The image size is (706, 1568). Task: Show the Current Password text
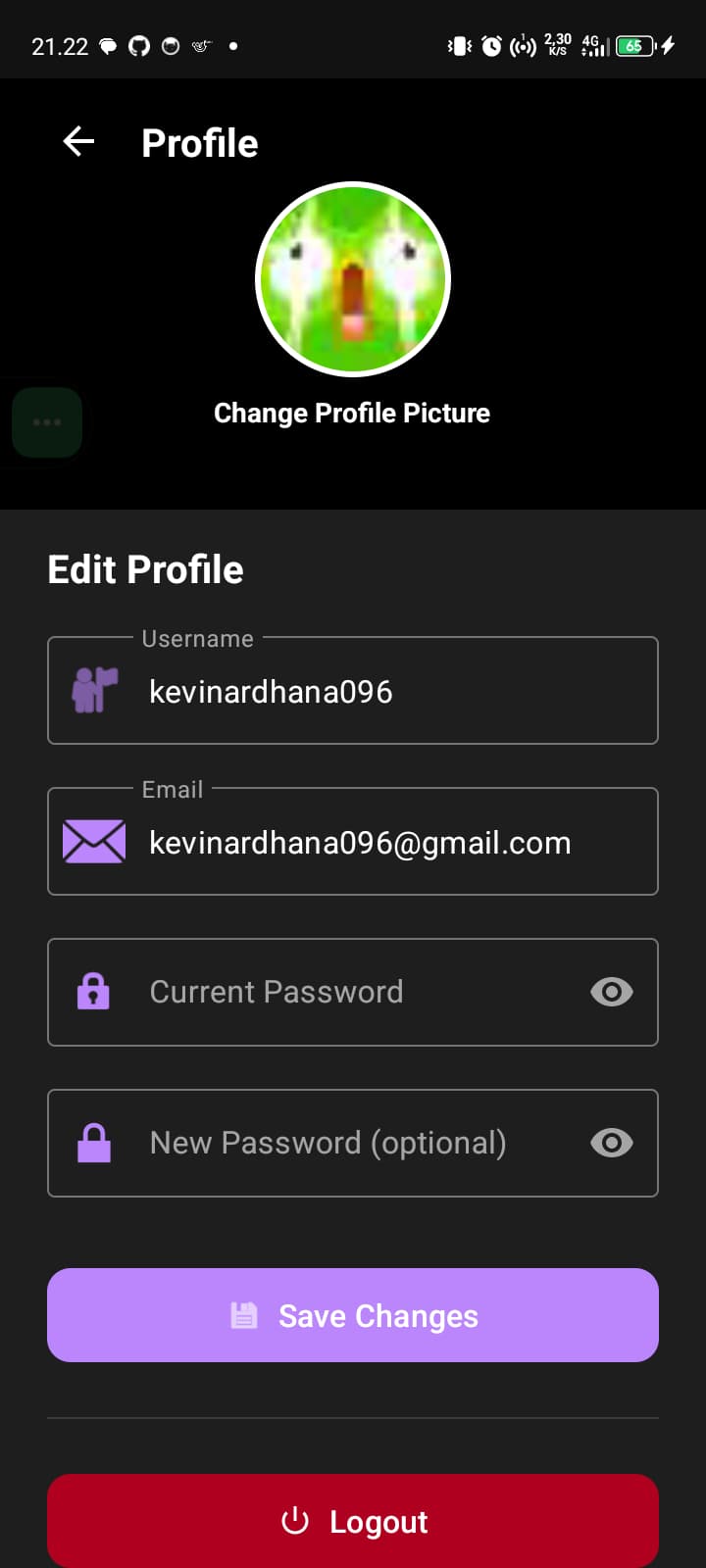tap(612, 992)
